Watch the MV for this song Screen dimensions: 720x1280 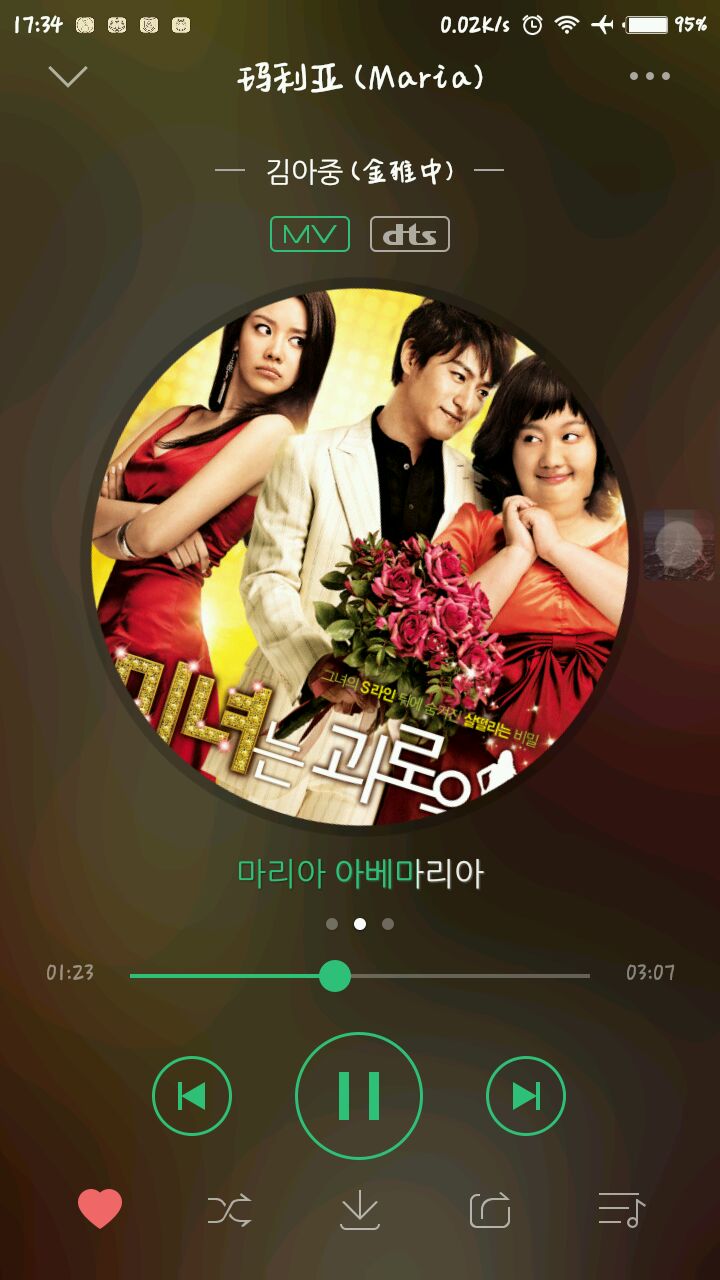tap(310, 234)
